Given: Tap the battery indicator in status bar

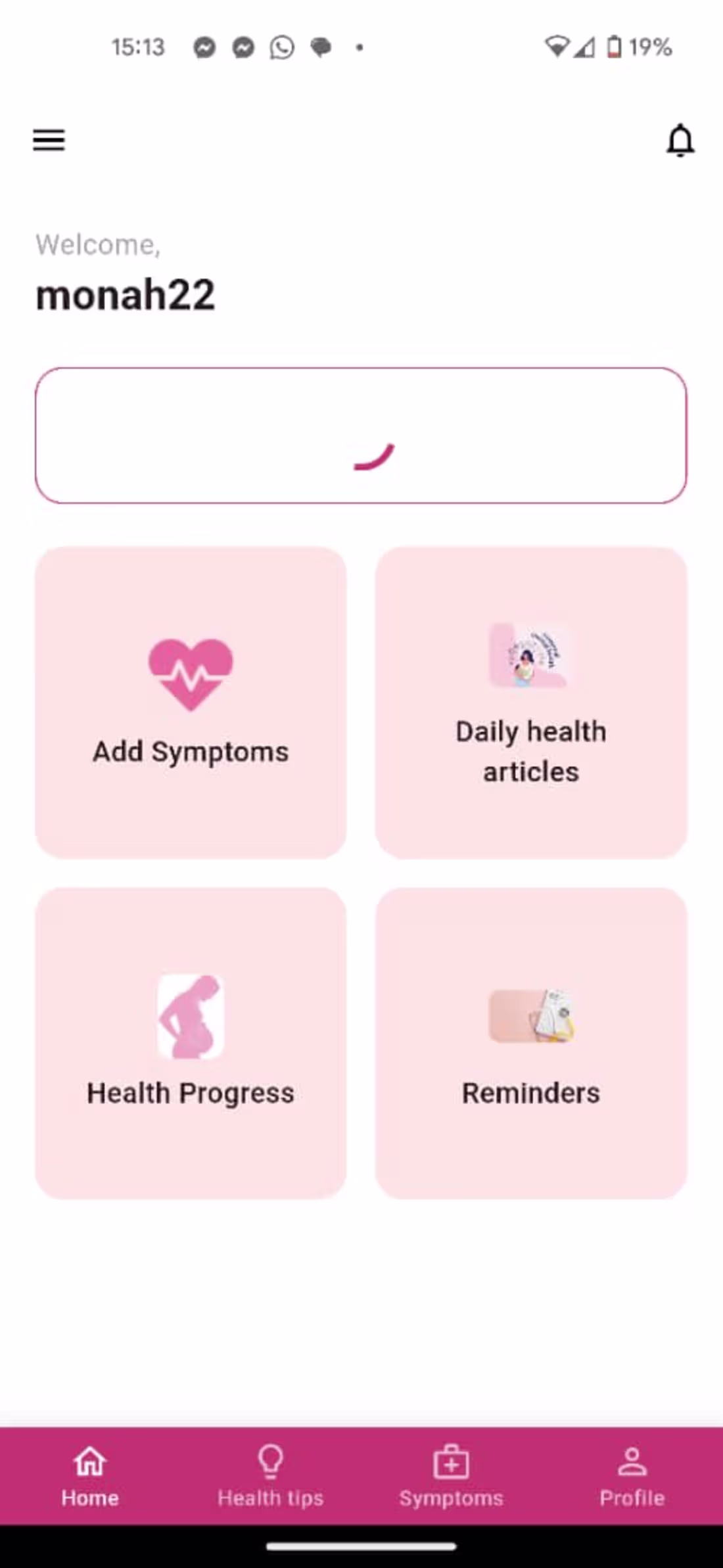Looking at the screenshot, I should (x=615, y=46).
